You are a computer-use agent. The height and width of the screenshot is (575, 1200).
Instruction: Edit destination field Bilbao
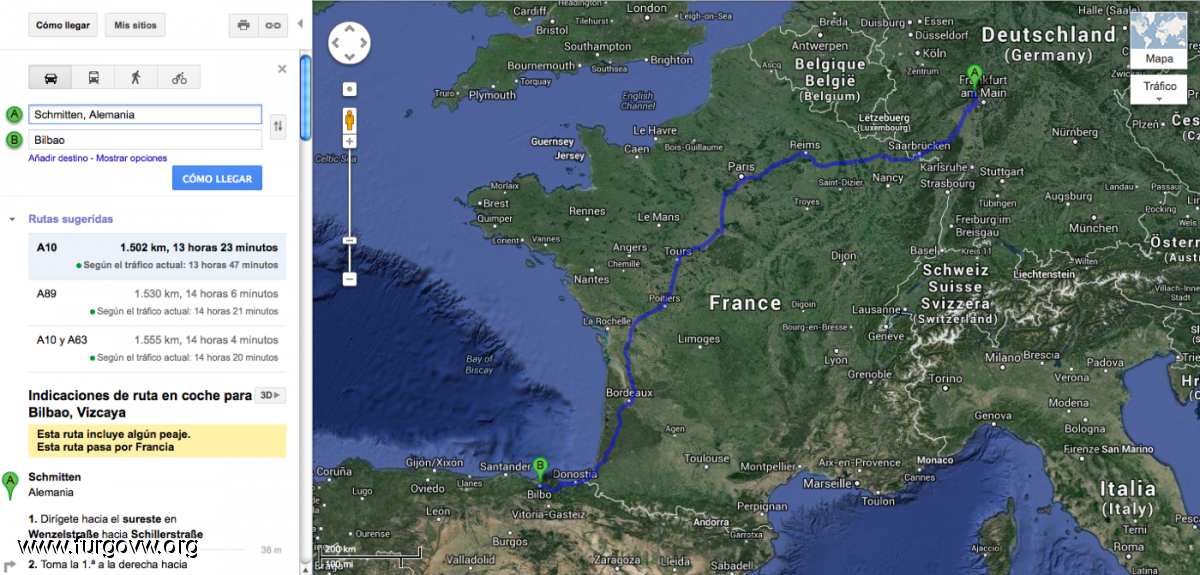[145, 139]
